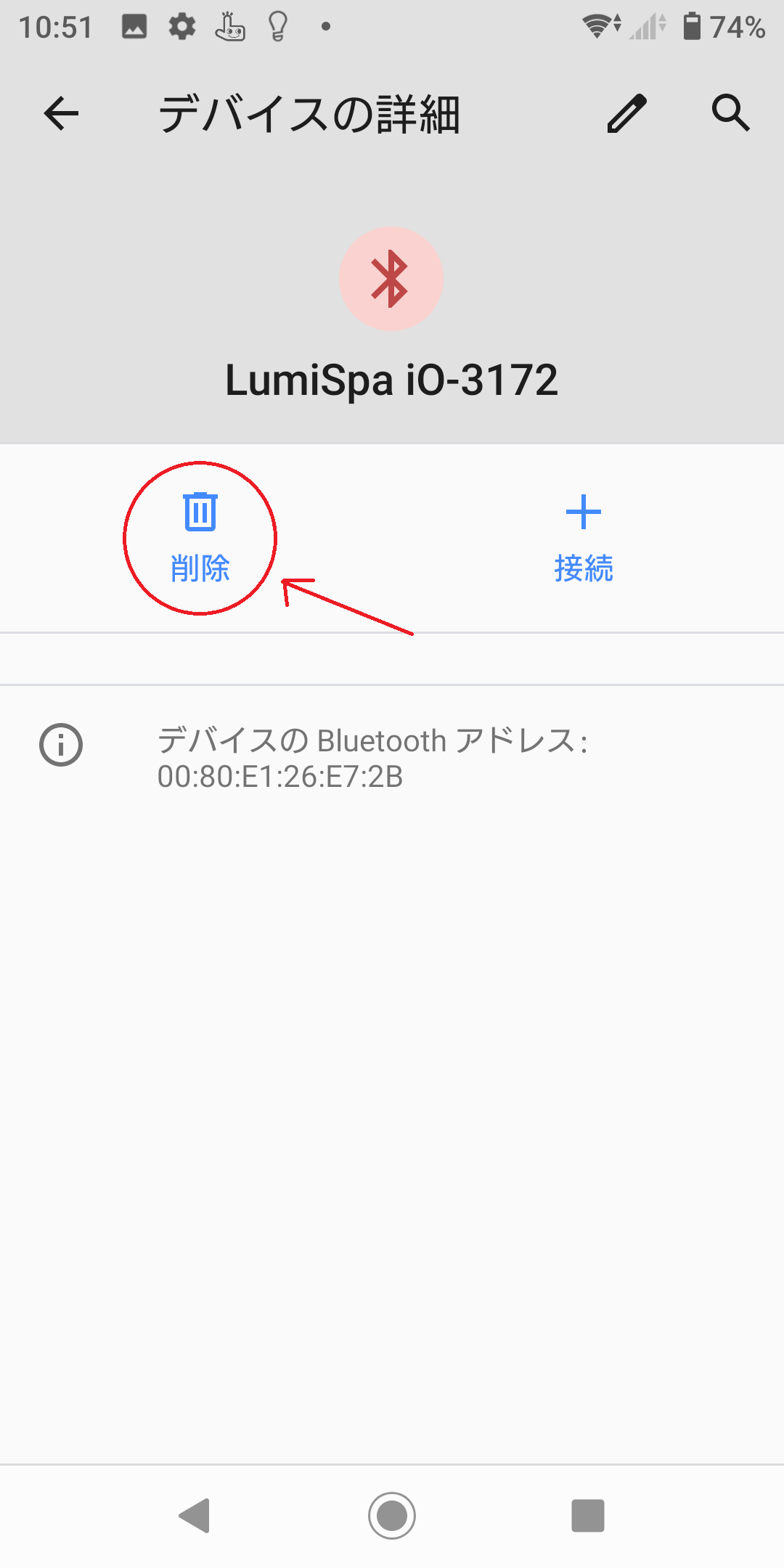This screenshot has width=784, height=1568.
Task: Tap the system home button
Action: click(x=392, y=1515)
